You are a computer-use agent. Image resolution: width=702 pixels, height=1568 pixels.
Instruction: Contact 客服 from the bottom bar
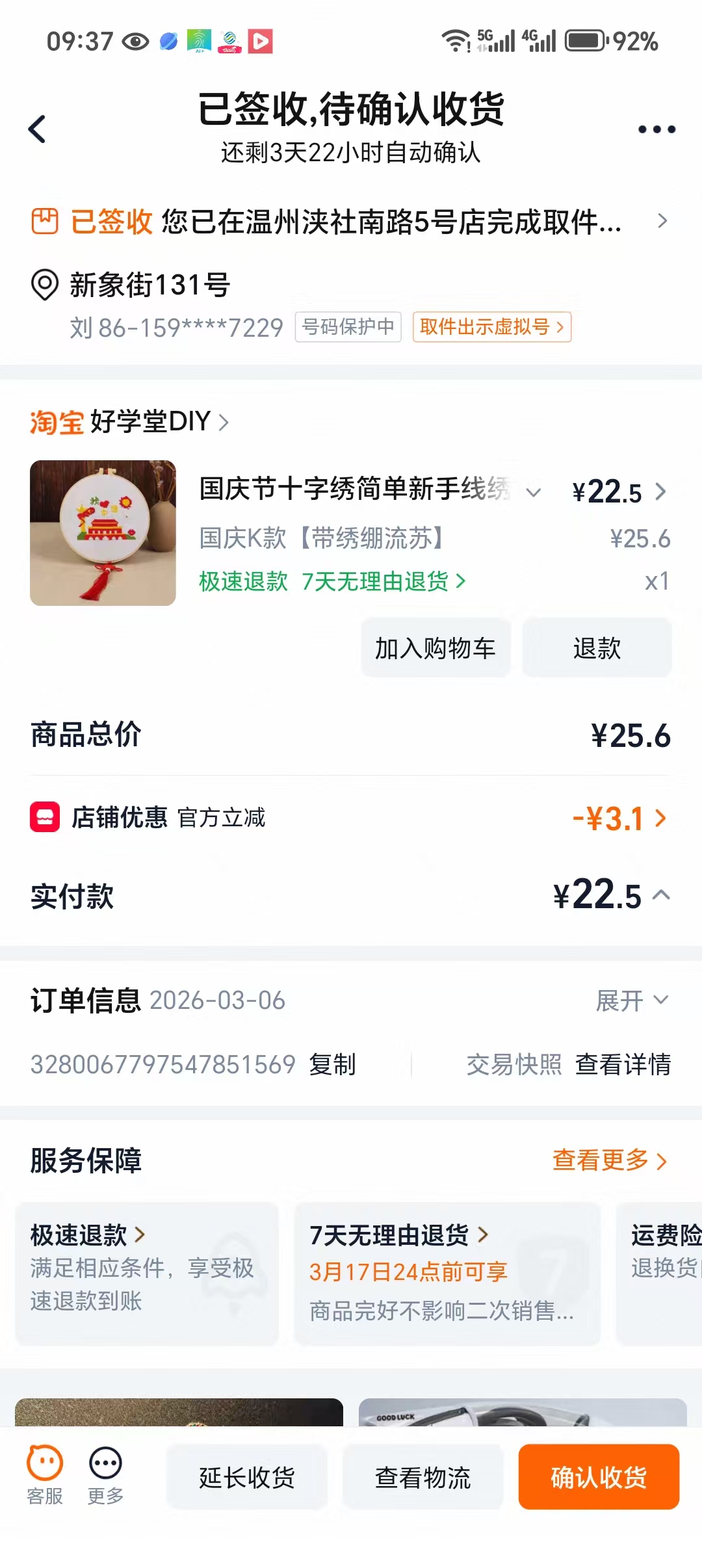coord(45,1476)
